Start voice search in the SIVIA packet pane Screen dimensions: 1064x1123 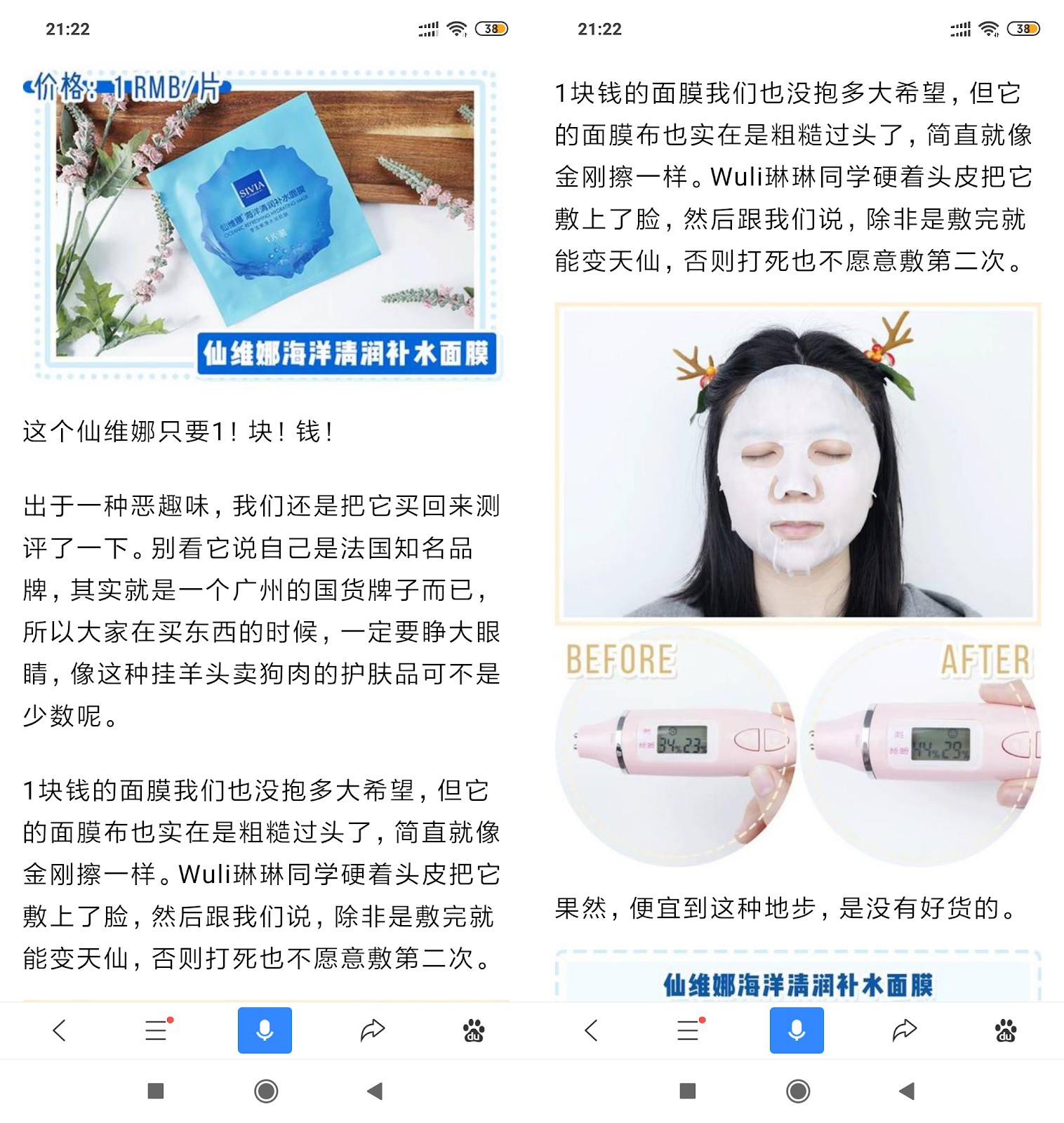click(x=265, y=1030)
